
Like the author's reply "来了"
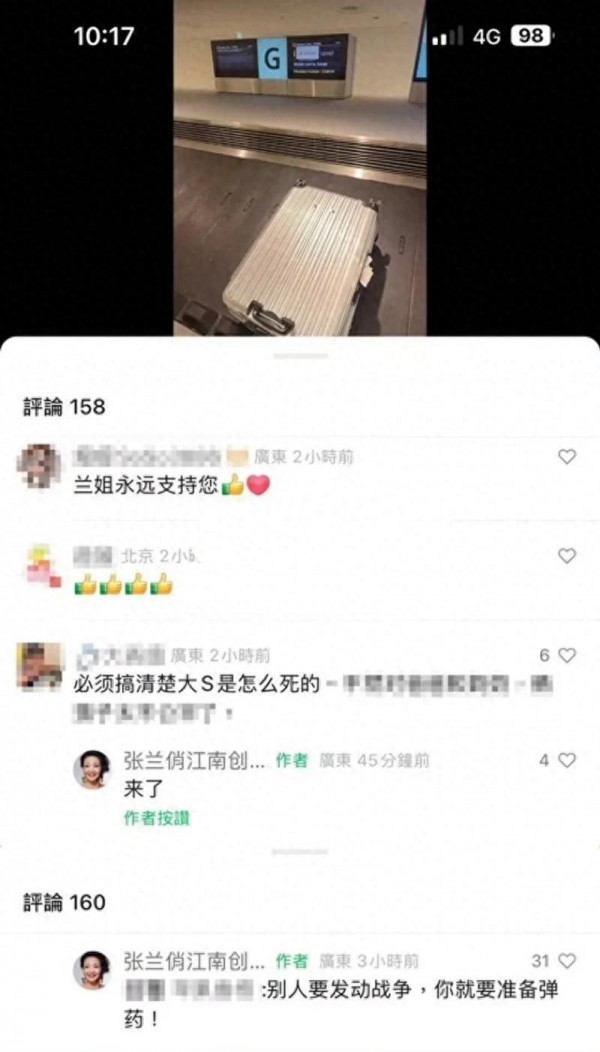pyautogui.click(x=567, y=761)
